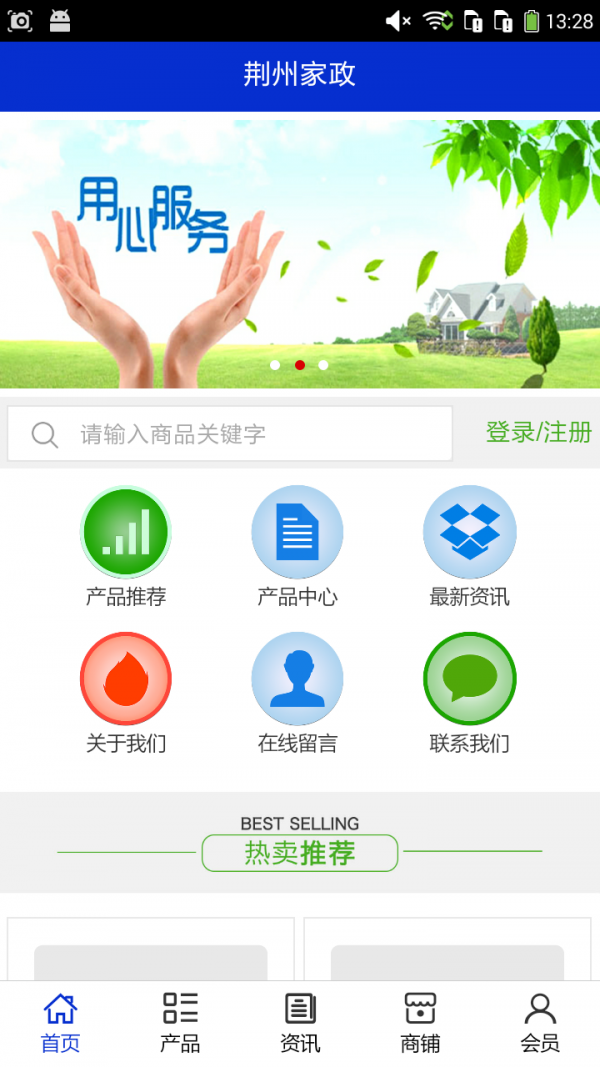Viewport: 600px width, 1067px height.
Task: Switch to the 首页 tab
Action: [60, 1023]
